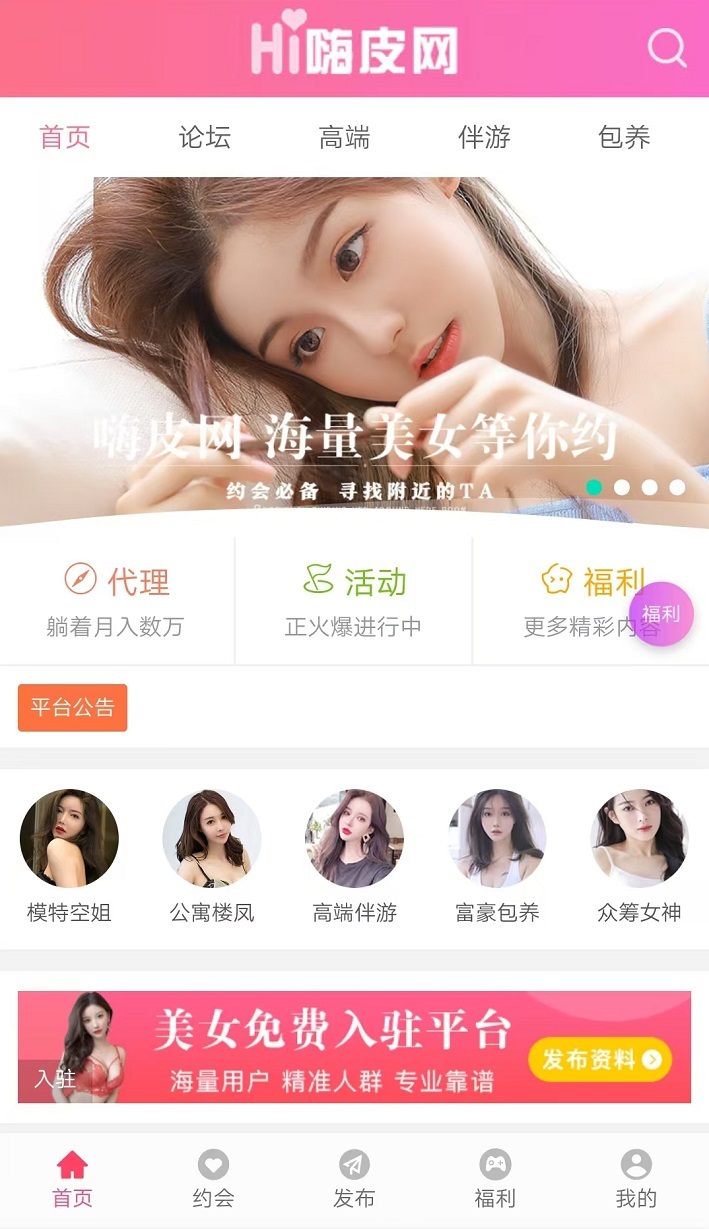709x1229 pixels.
Task: Go to the 约会 bottom tab
Action: 213,1178
